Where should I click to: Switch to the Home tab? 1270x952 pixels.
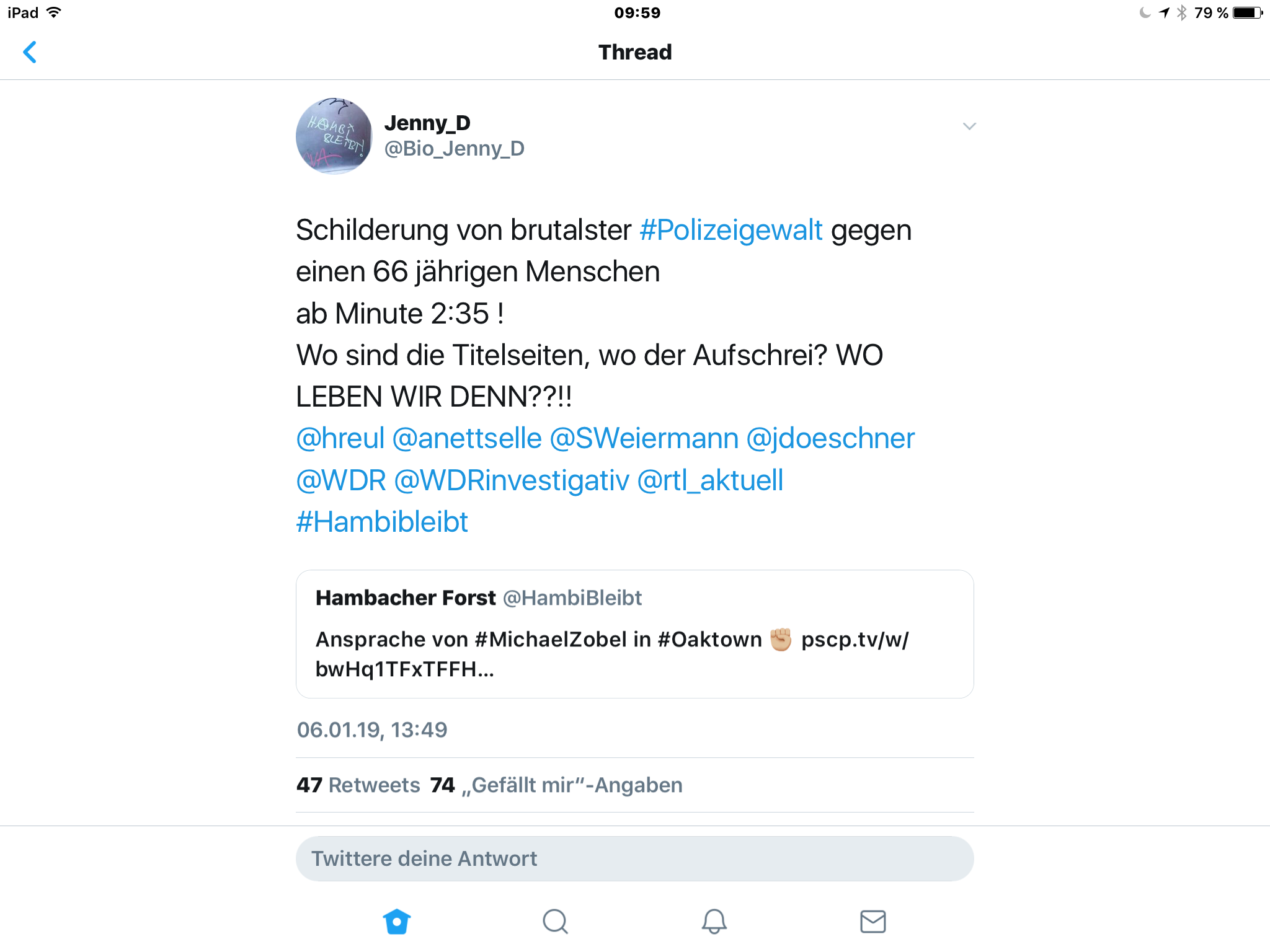coord(397,921)
